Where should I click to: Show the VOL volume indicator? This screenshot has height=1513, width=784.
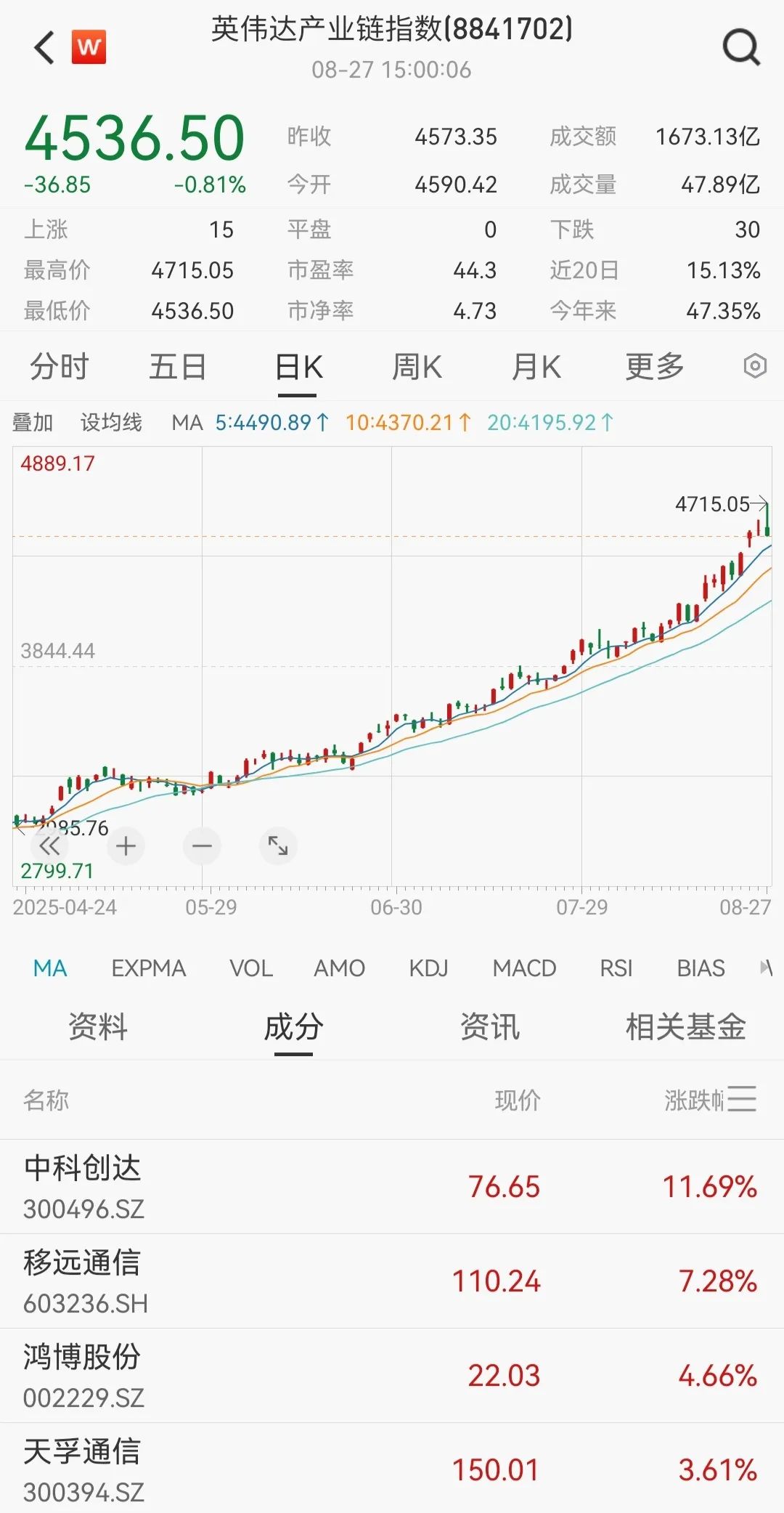click(251, 968)
